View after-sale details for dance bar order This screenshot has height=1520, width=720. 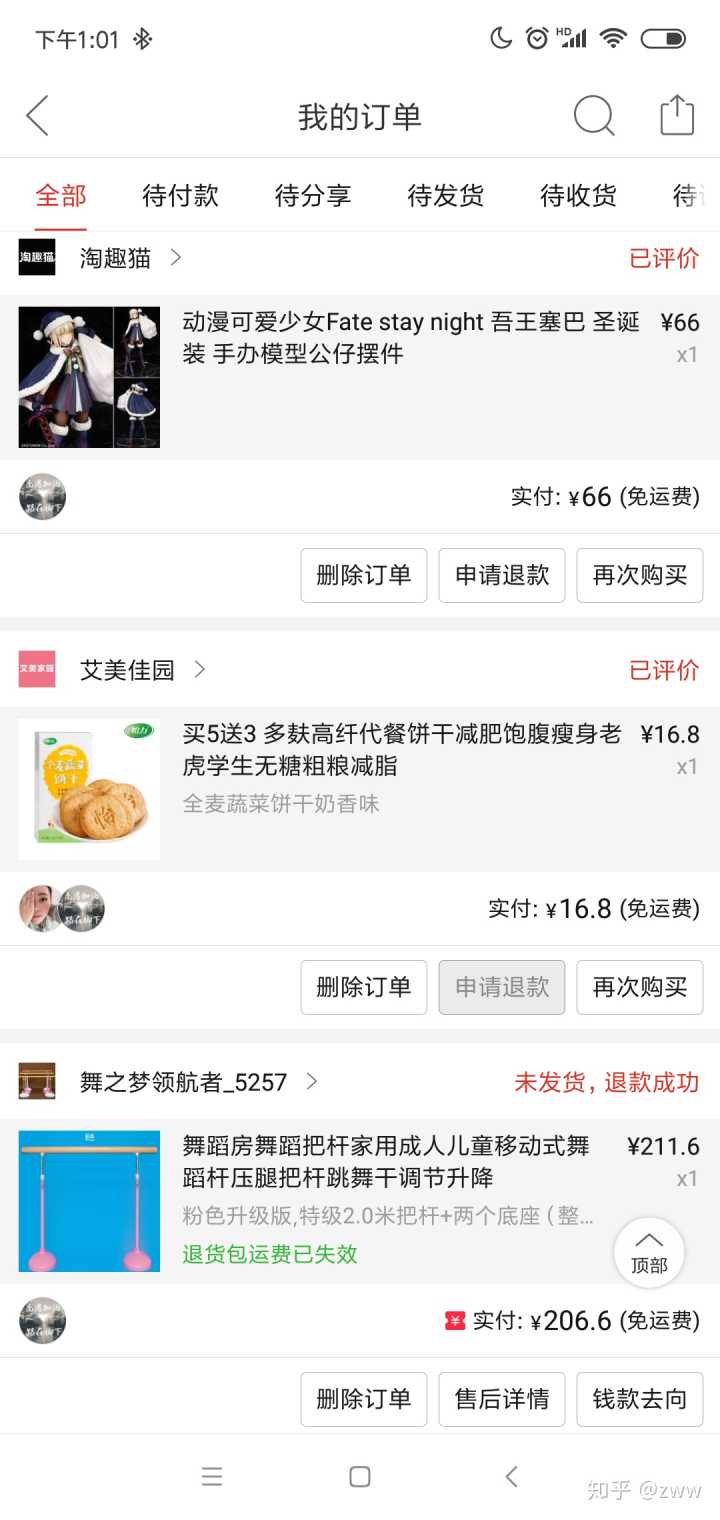tap(502, 1399)
